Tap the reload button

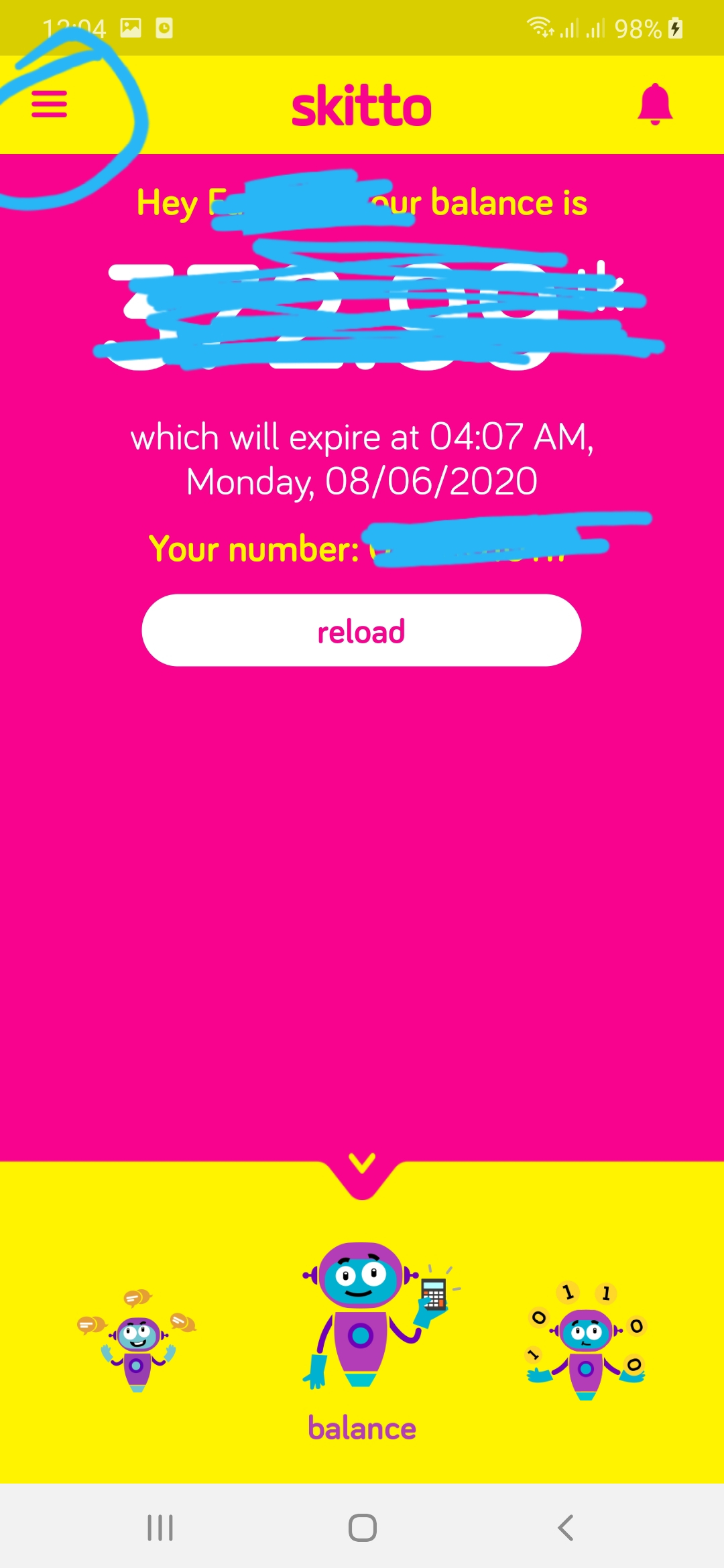click(x=361, y=630)
